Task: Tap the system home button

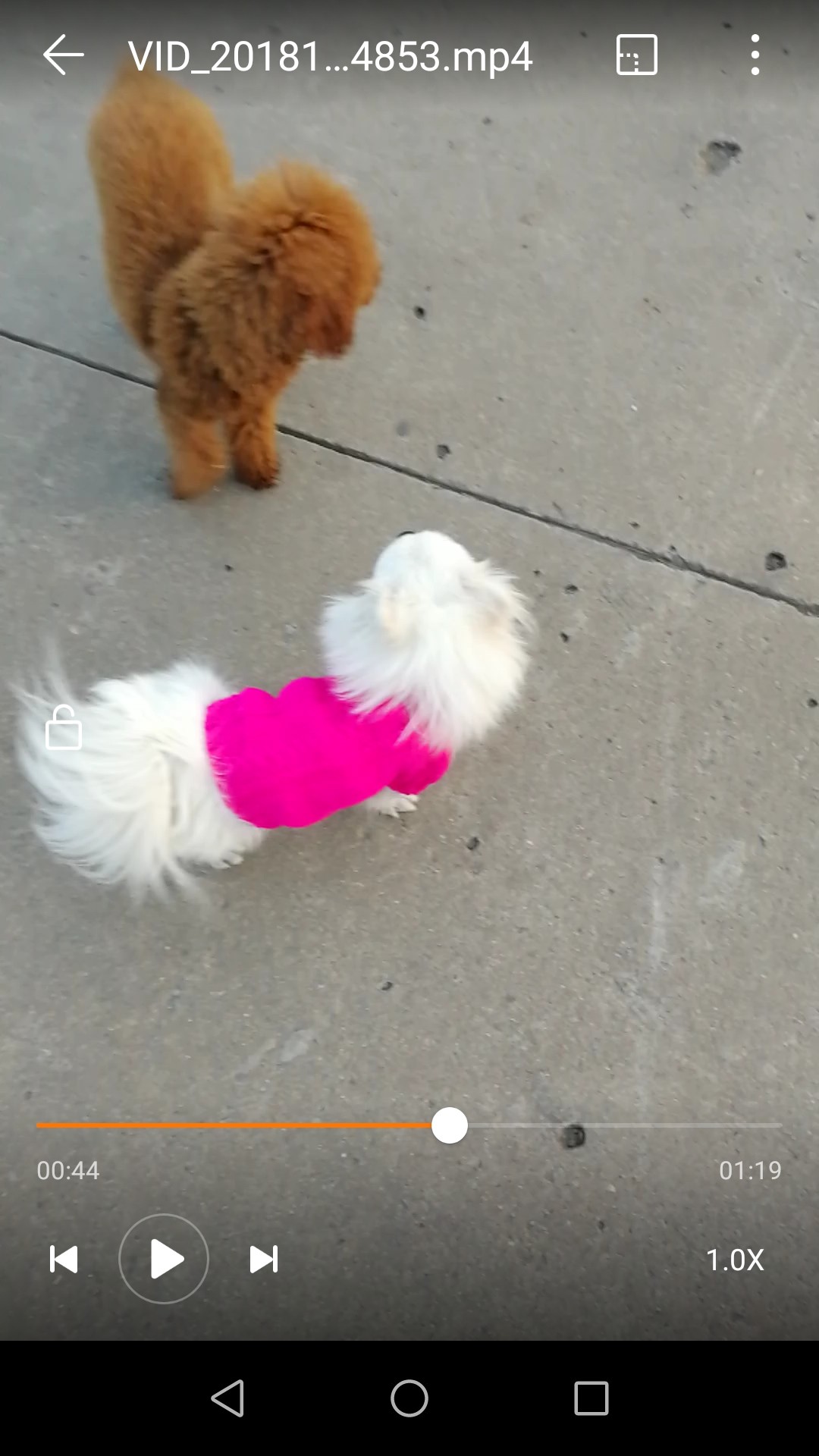Action: (x=409, y=1398)
